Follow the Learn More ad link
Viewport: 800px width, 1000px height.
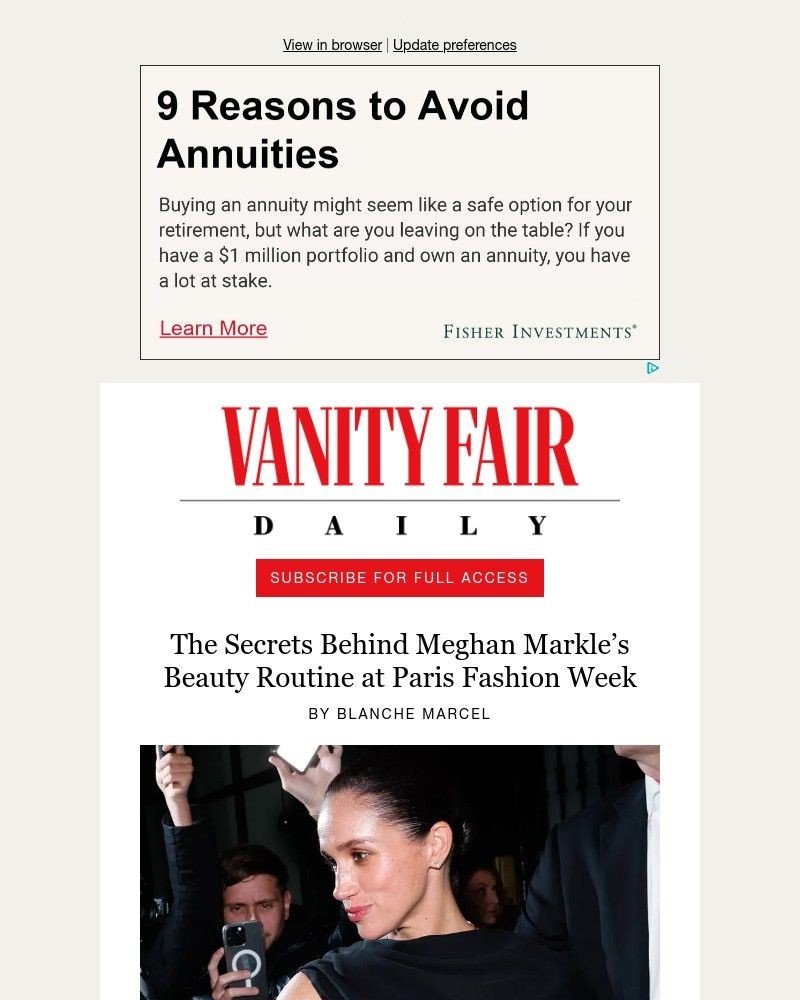(x=213, y=328)
